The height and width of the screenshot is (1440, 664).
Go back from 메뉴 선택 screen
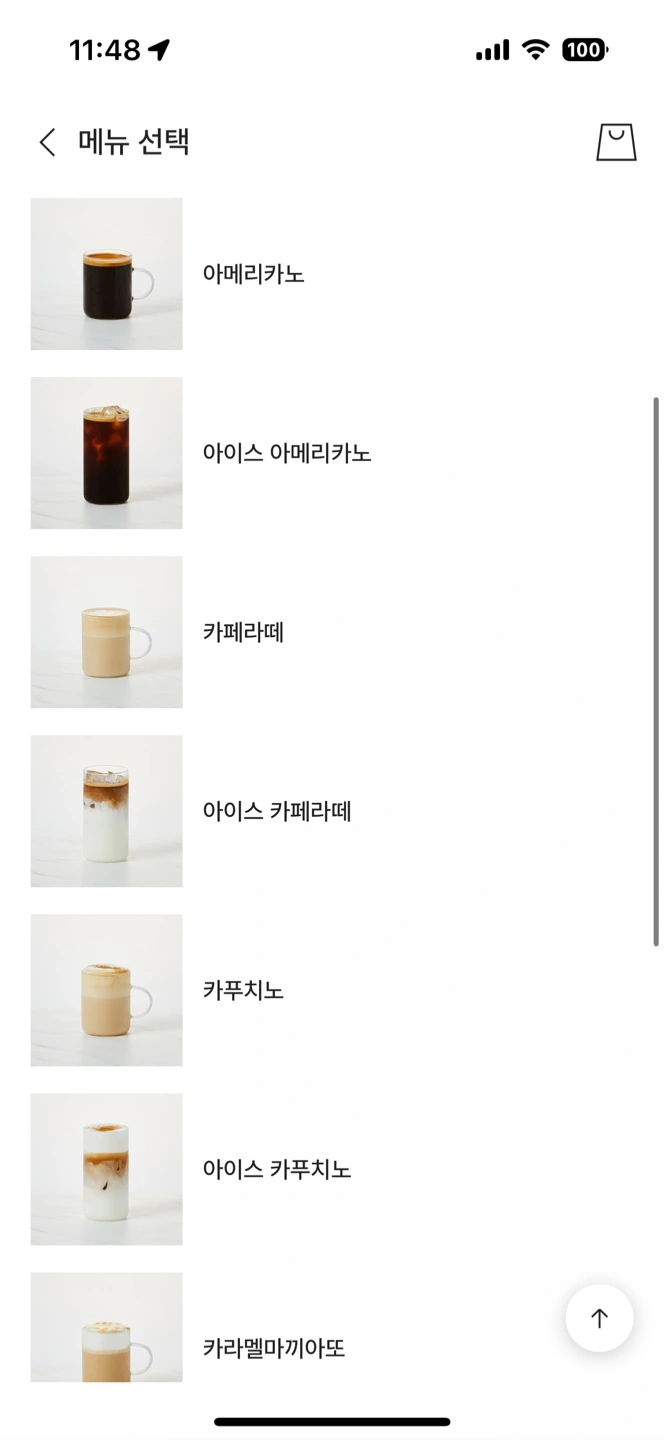[x=47, y=142]
